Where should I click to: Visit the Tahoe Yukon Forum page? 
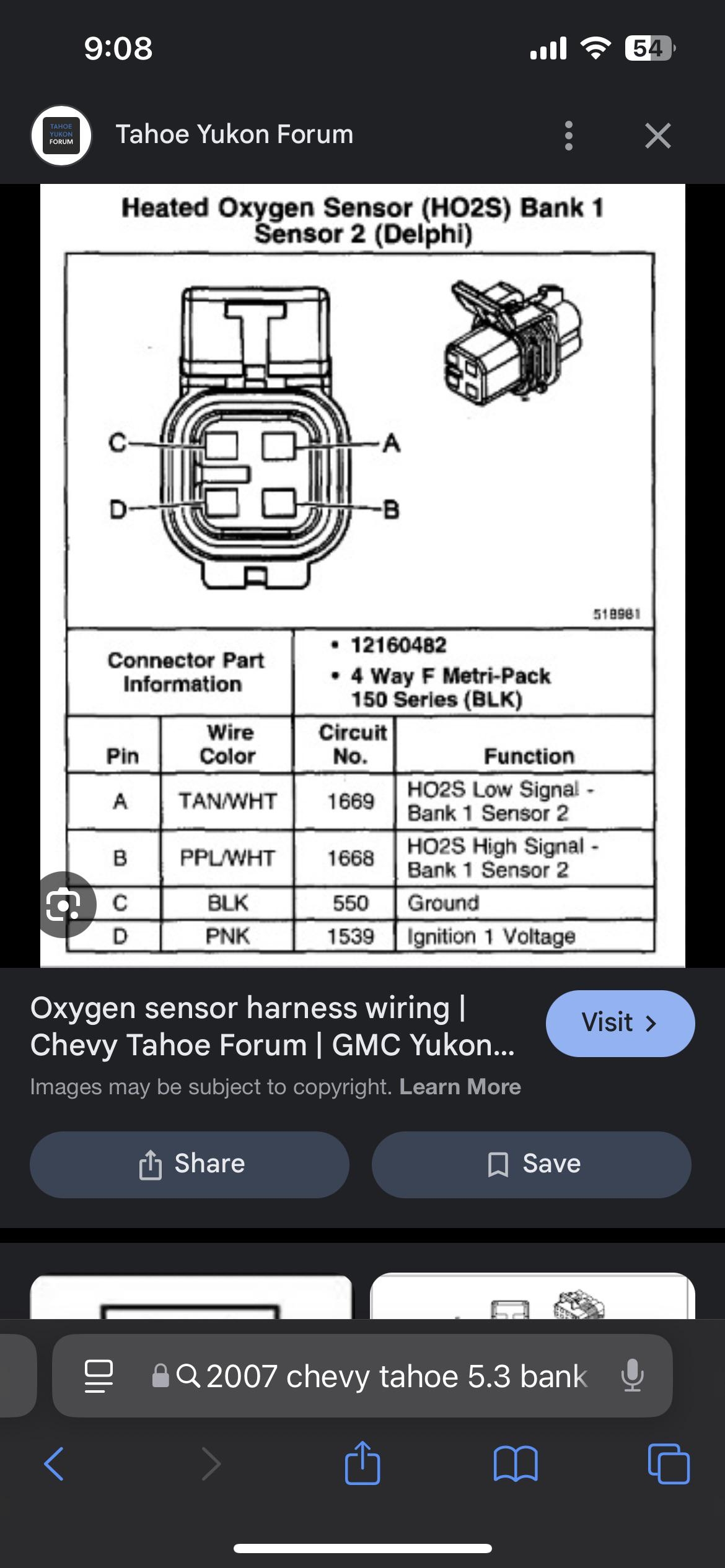point(620,1023)
